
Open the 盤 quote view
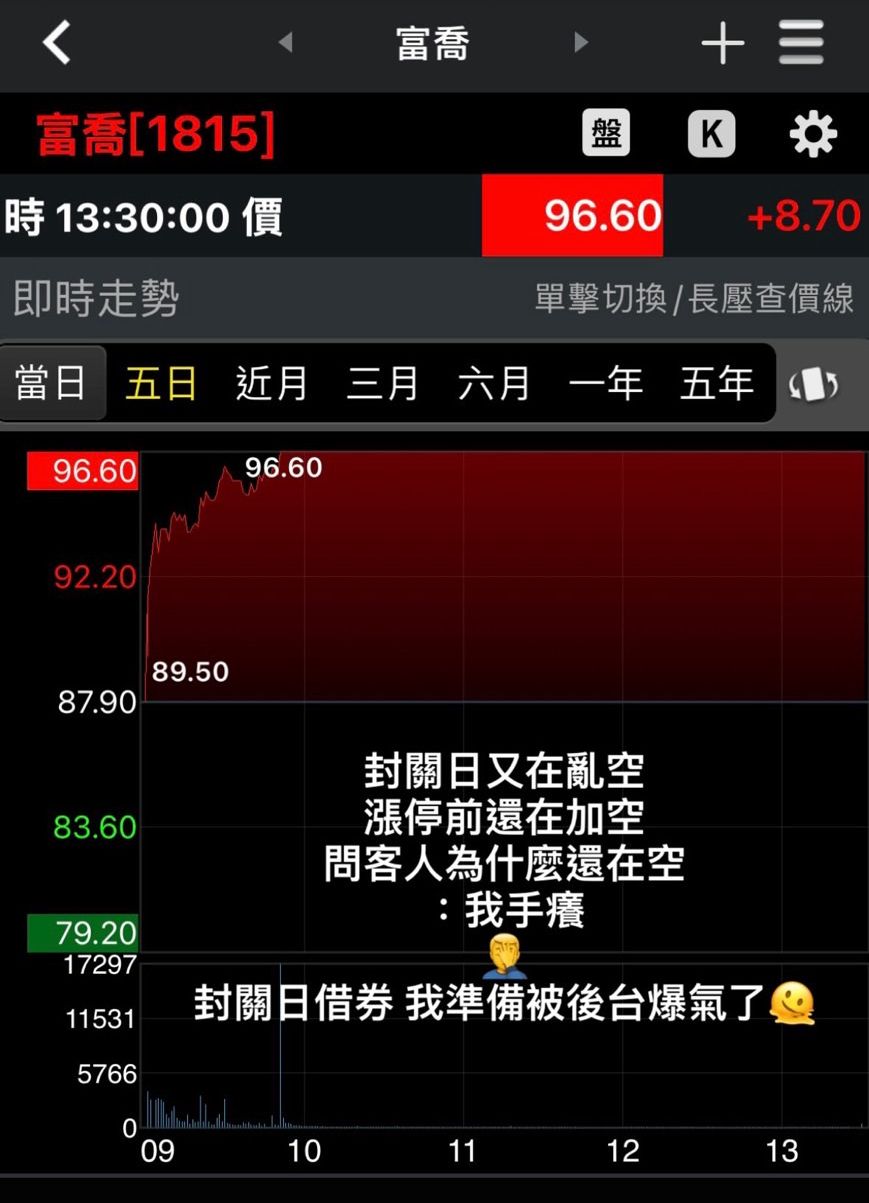606,133
